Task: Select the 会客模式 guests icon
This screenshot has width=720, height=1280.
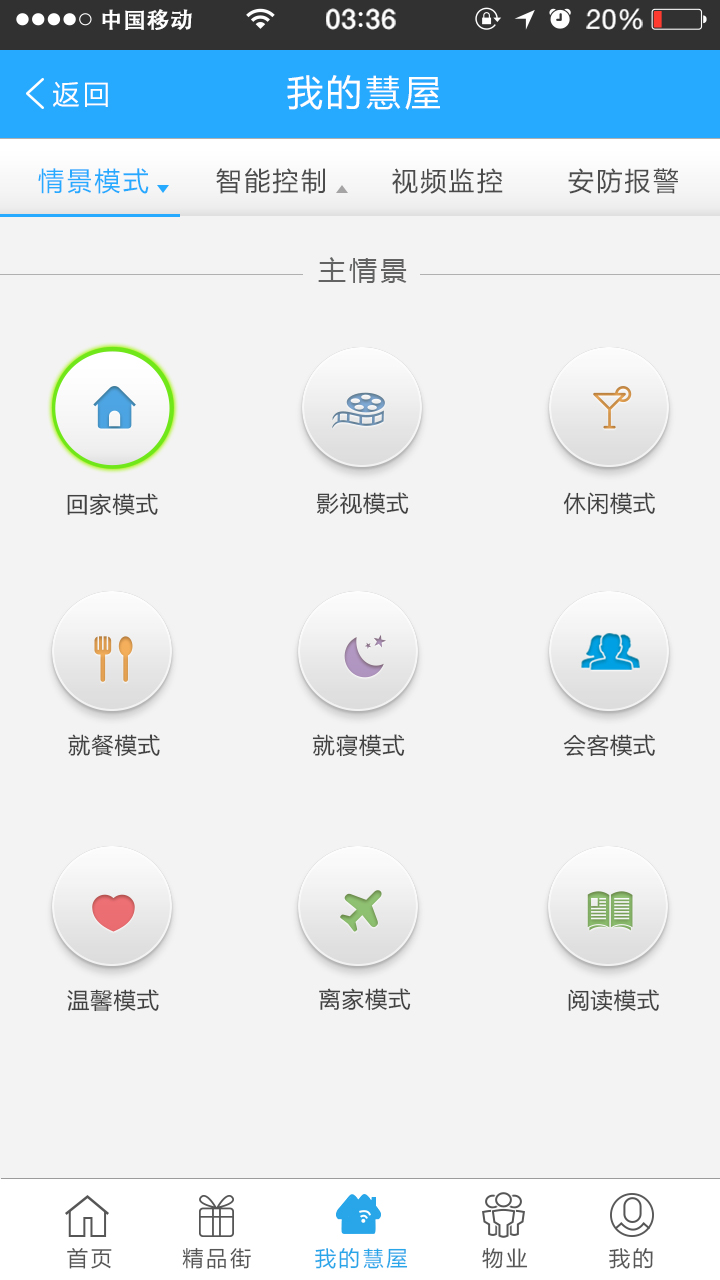Action: (608, 651)
